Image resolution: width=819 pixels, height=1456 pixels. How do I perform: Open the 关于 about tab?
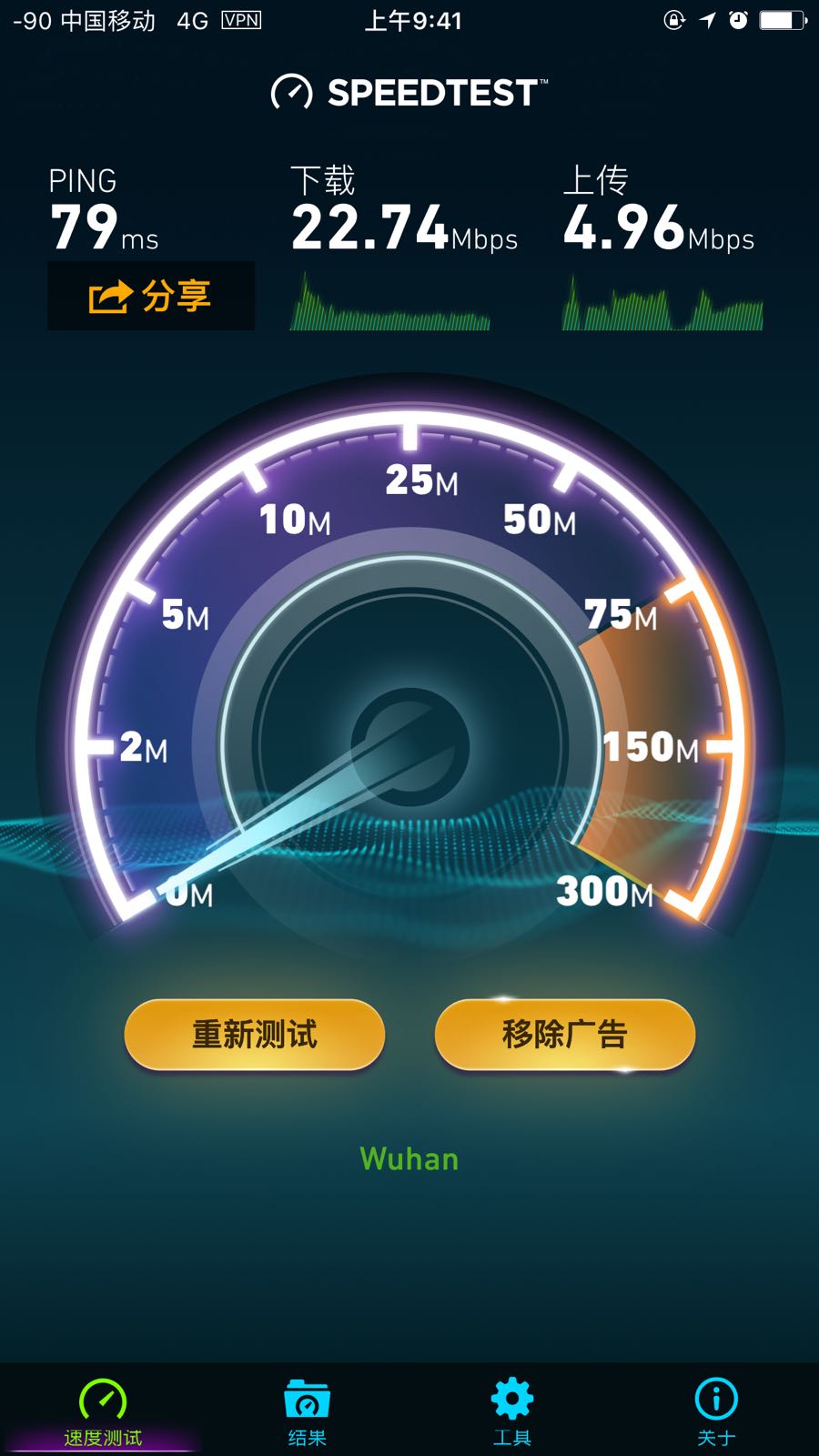coord(716,1412)
